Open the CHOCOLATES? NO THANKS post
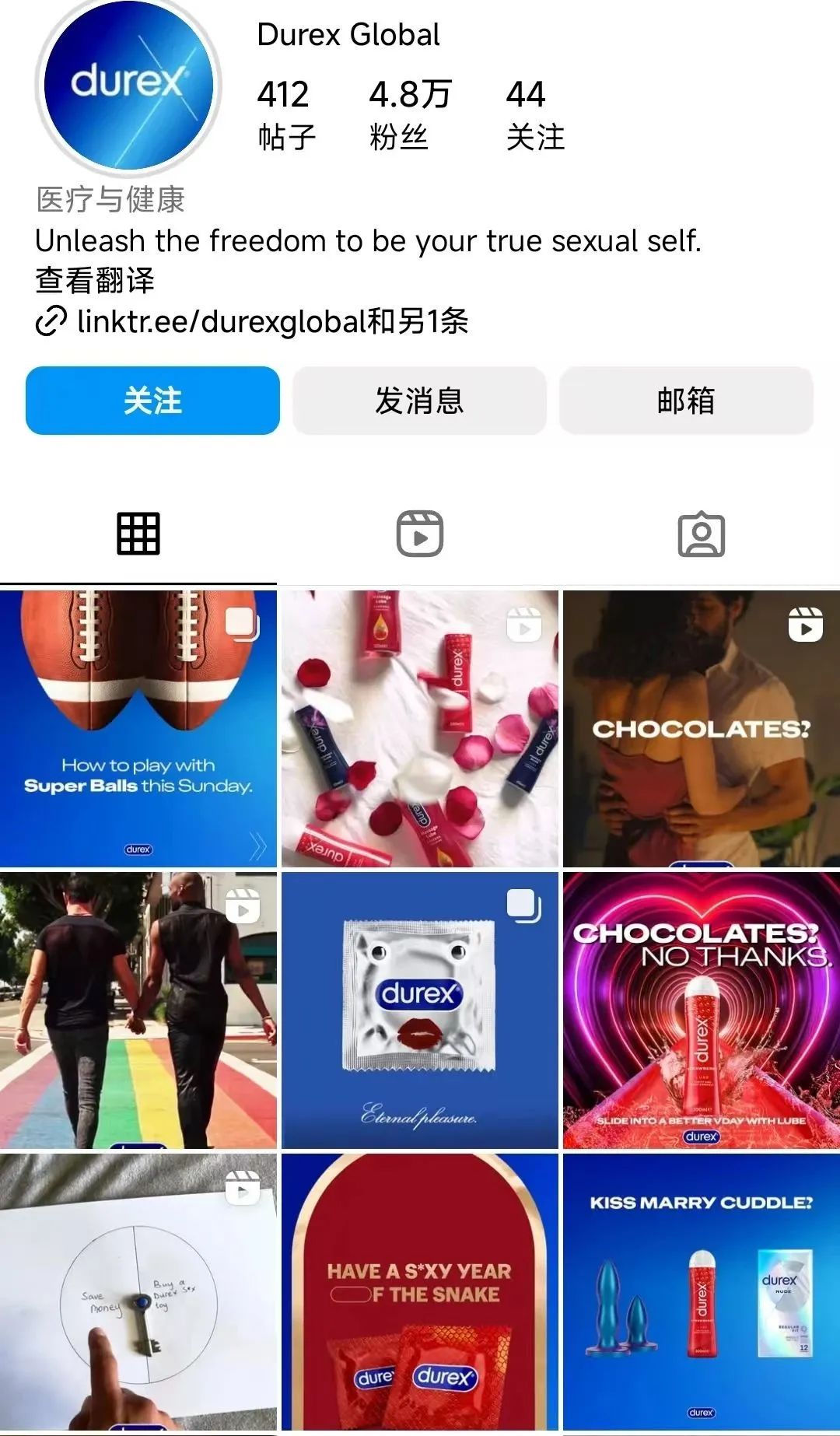Image resolution: width=840 pixels, height=1436 pixels. point(702,1010)
